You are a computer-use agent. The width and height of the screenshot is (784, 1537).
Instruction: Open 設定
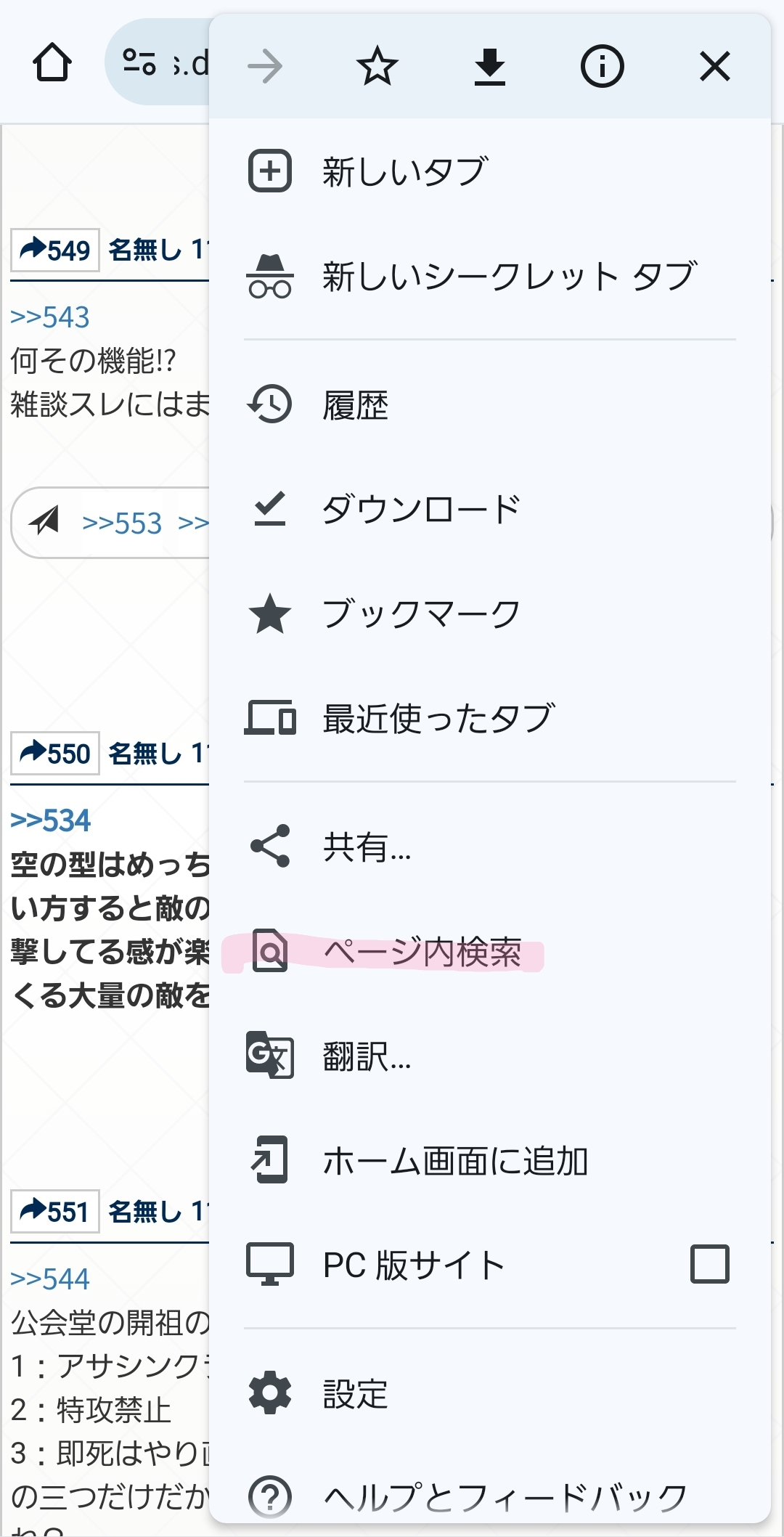click(356, 1393)
